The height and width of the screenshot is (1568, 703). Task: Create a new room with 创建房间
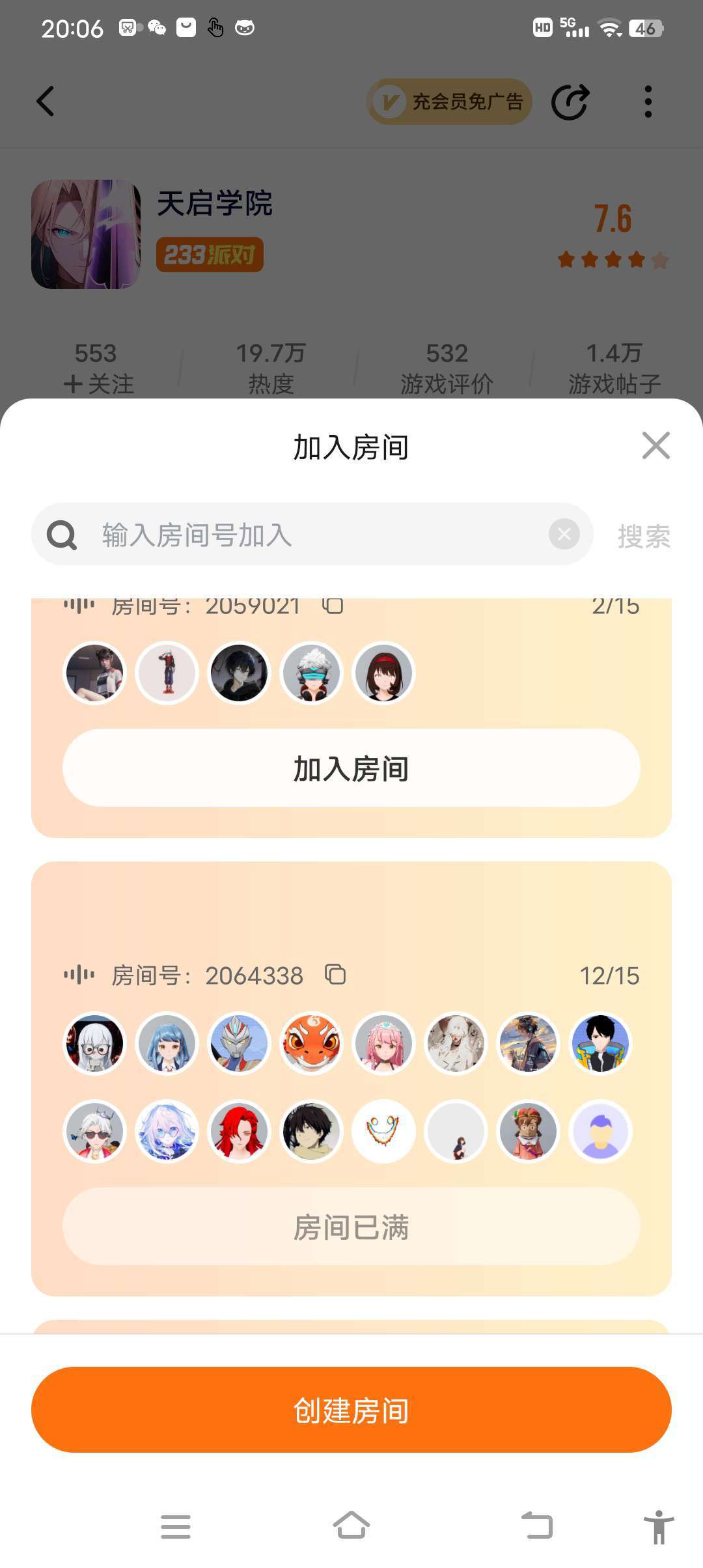(x=351, y=1410)
